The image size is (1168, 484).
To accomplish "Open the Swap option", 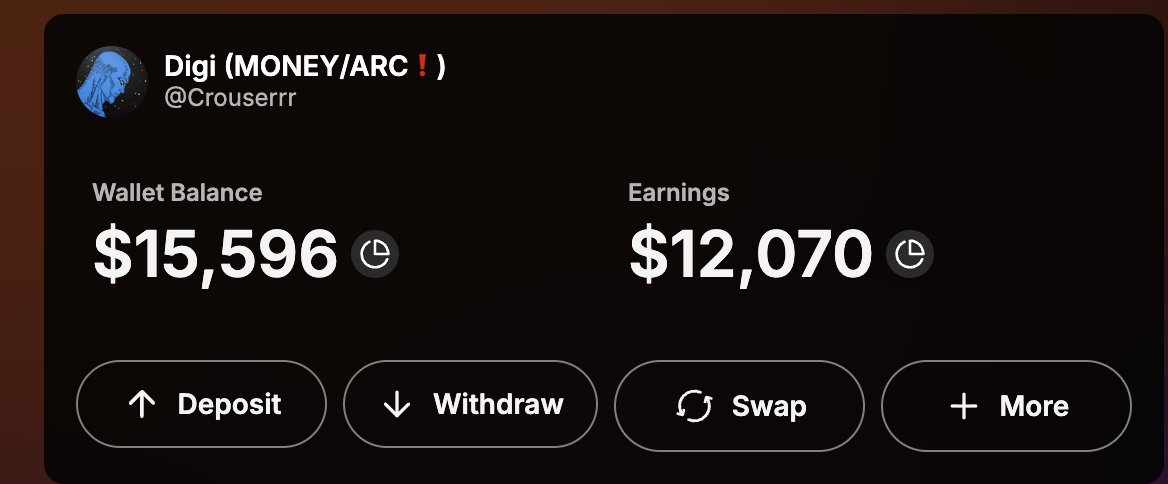I will tap(738, 405).
